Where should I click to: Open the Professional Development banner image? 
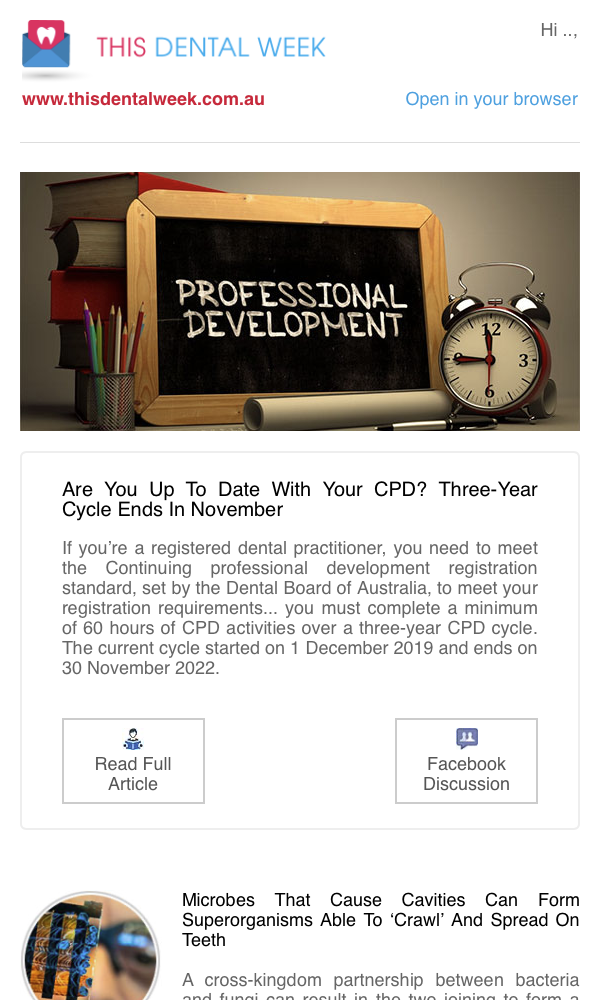coord(300,301)
